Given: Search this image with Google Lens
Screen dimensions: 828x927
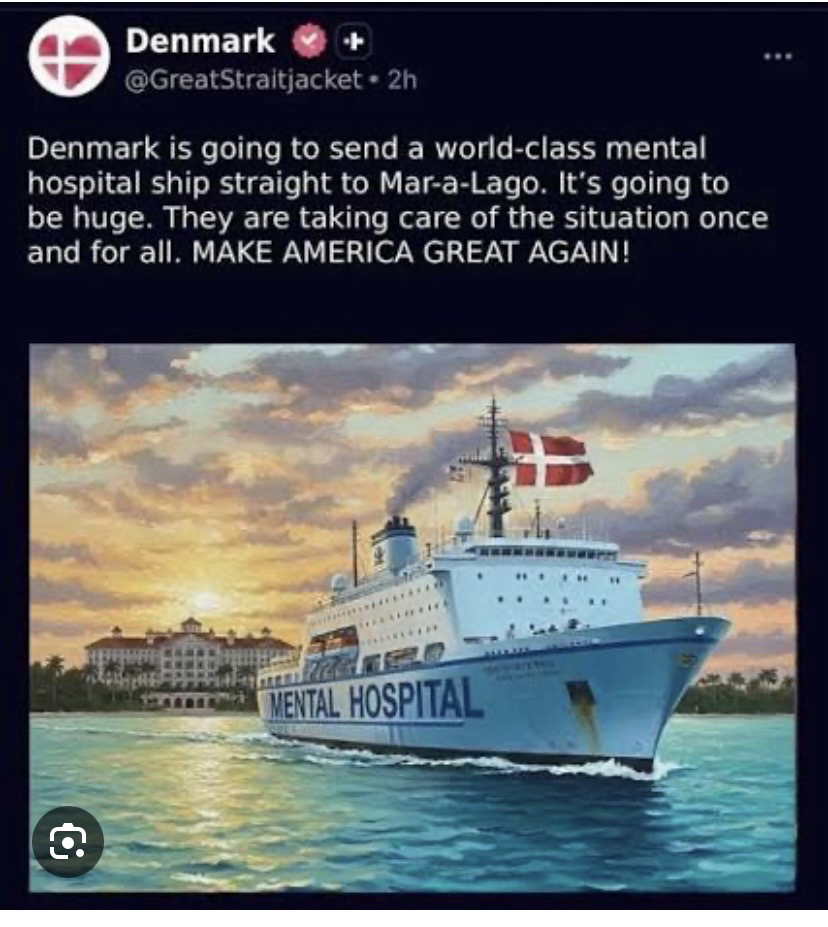Looking at the screenshot, I should [67, 841].
